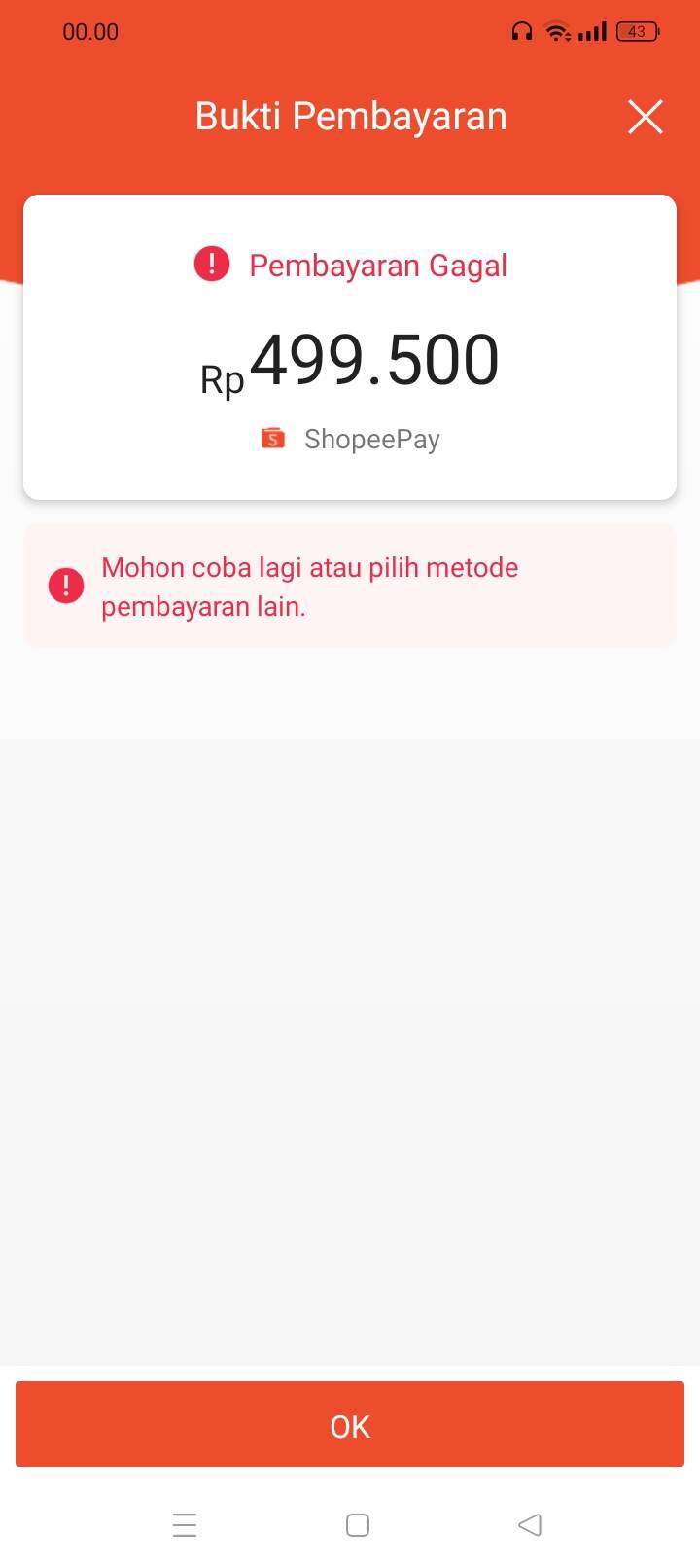Click the white payment receipt card
This screenshot has height=1568, width=700.
point(350,345)
